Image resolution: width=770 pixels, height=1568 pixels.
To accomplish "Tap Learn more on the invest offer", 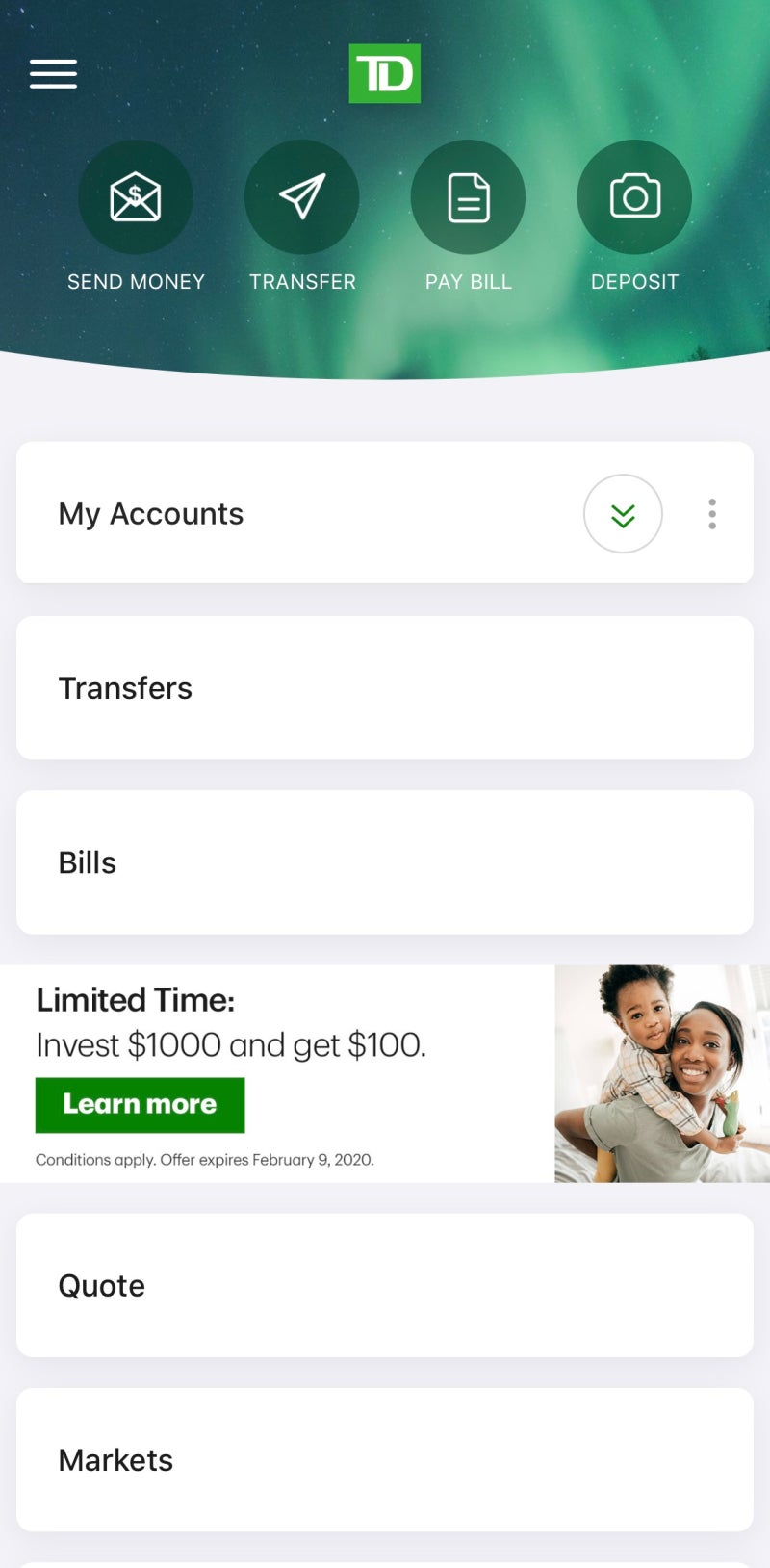I will point(141,1105).
